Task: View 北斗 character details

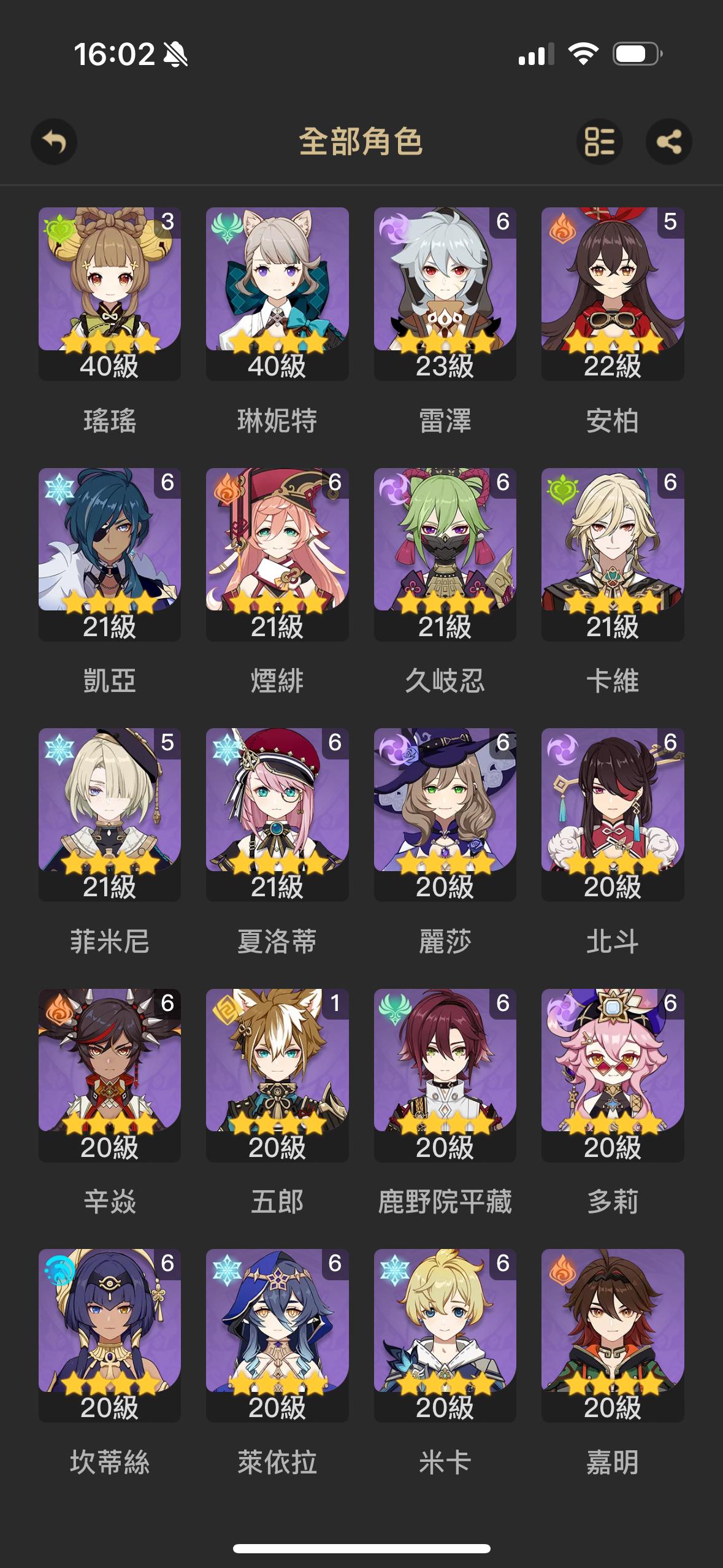Action: coord(612,814)
